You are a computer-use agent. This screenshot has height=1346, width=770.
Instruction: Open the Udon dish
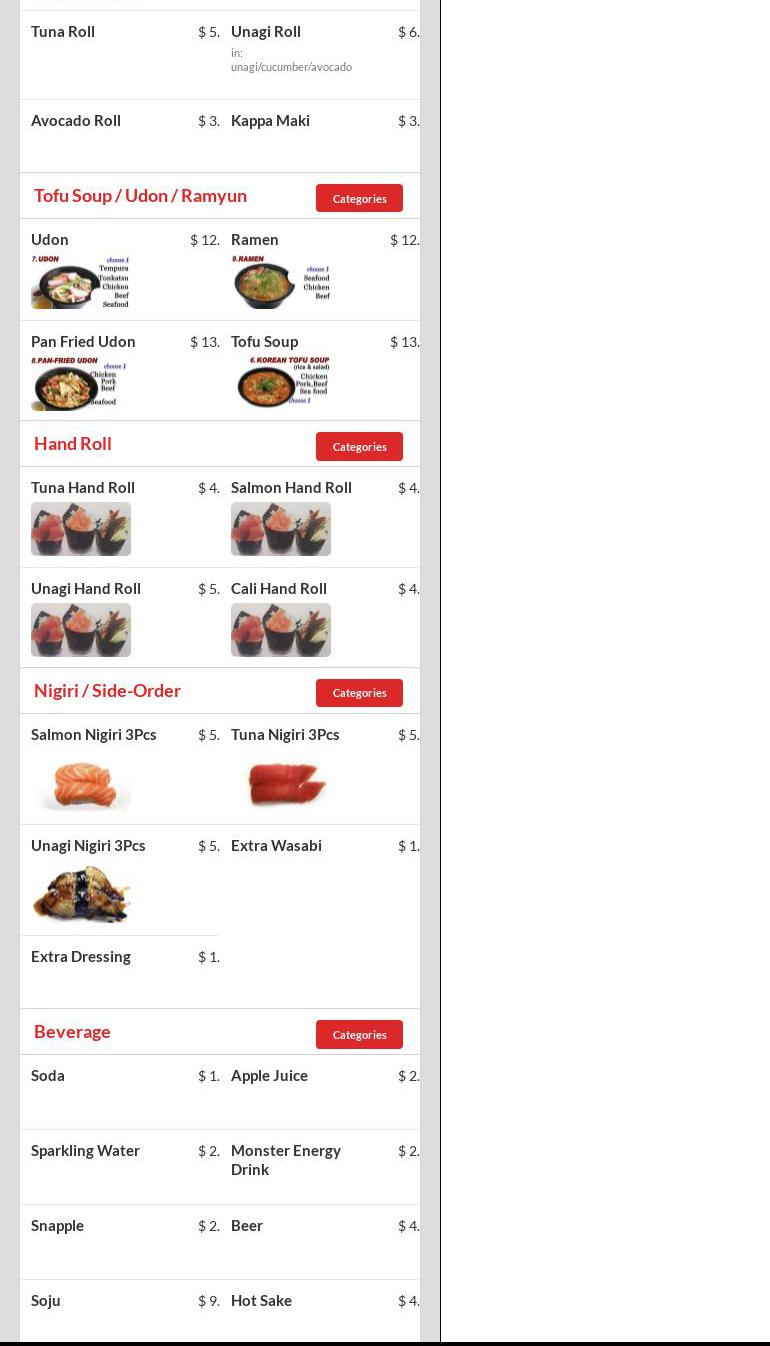click(50, 240)
